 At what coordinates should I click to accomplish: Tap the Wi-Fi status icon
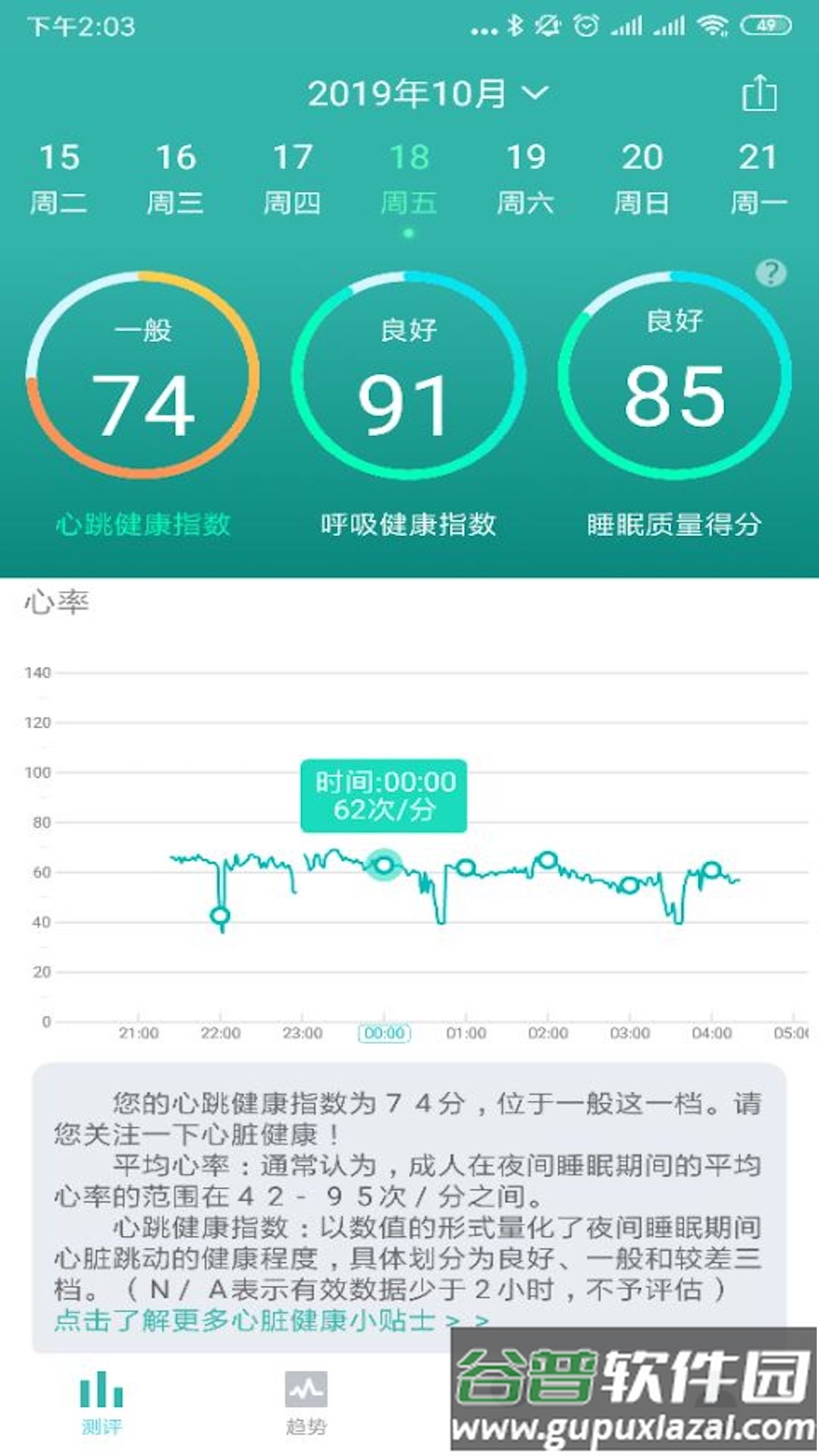713,26
